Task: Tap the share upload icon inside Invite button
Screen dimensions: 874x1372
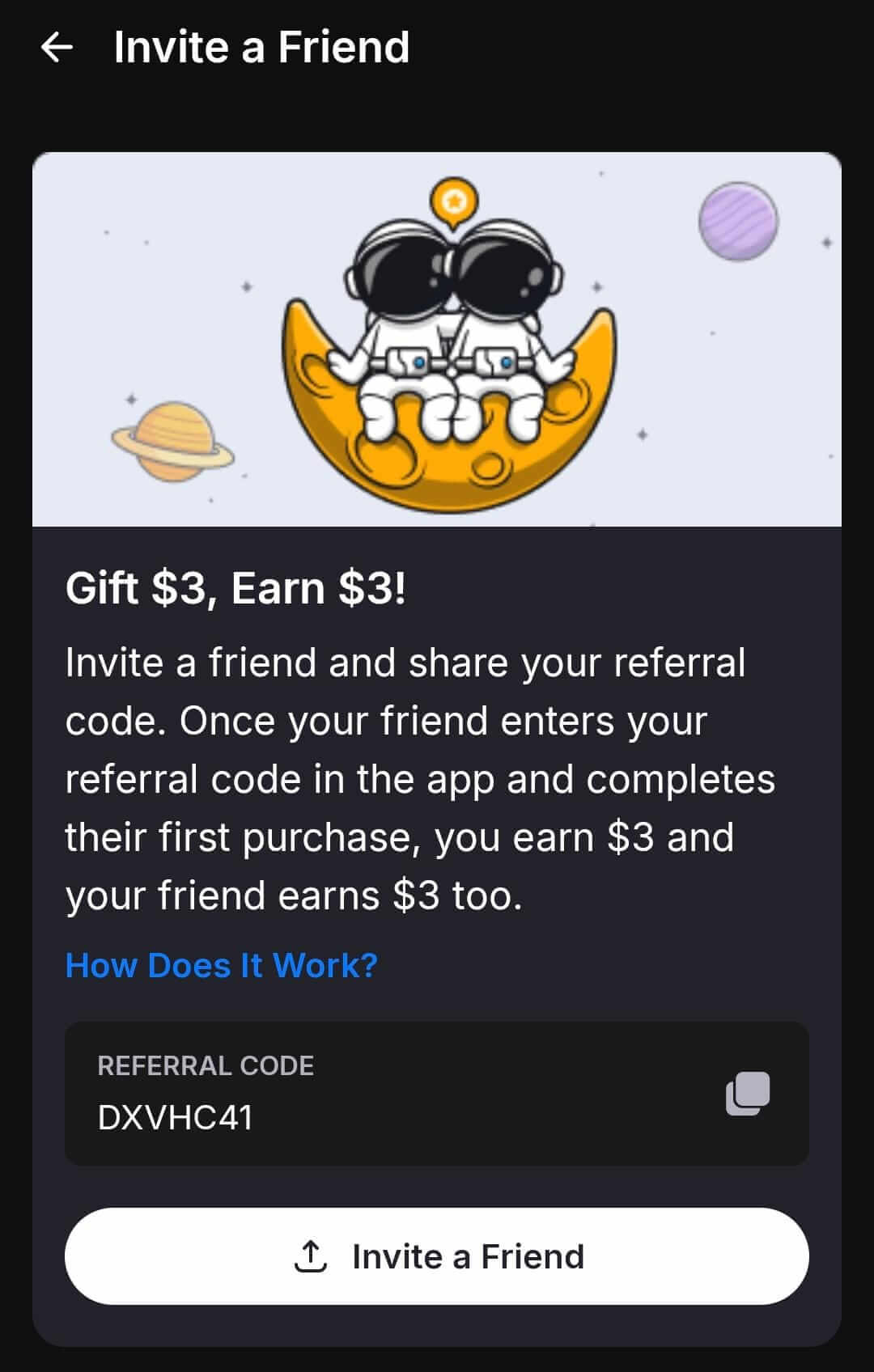Action: point(314,1256)
